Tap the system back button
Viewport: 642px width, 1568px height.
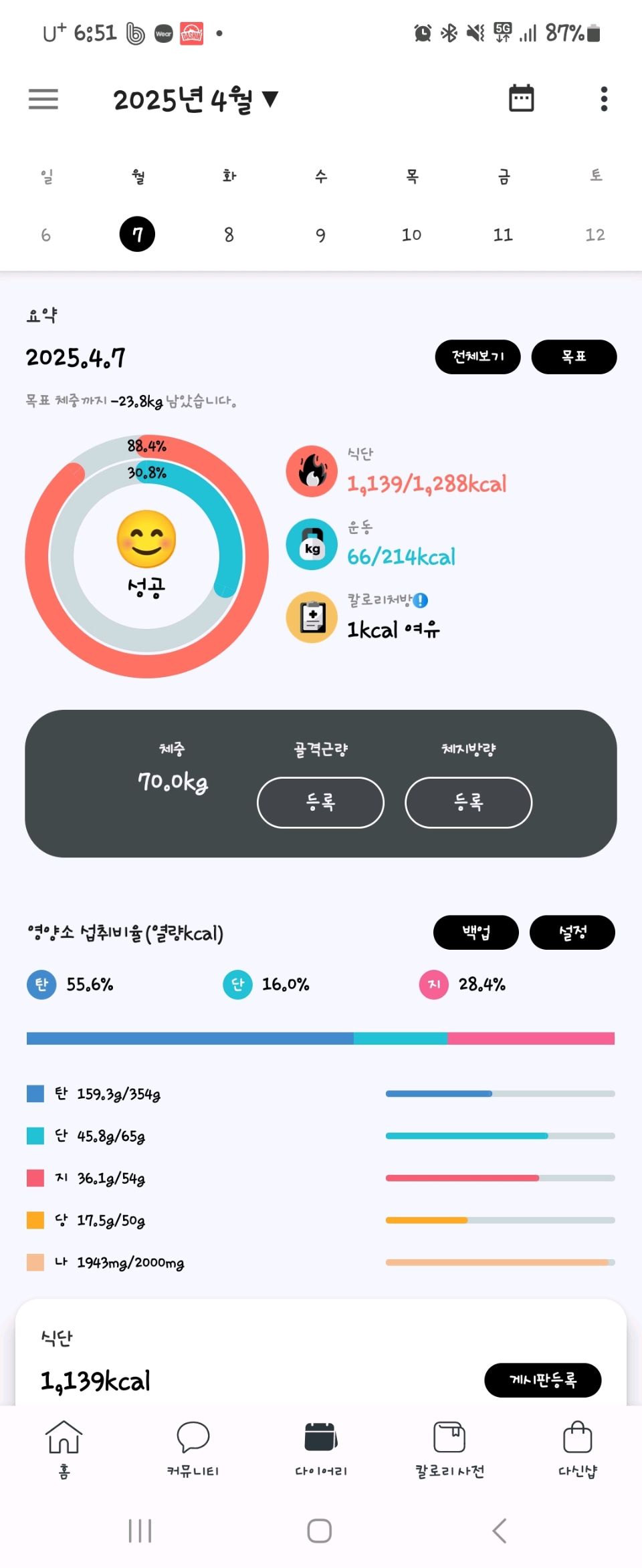point(500,1531)
